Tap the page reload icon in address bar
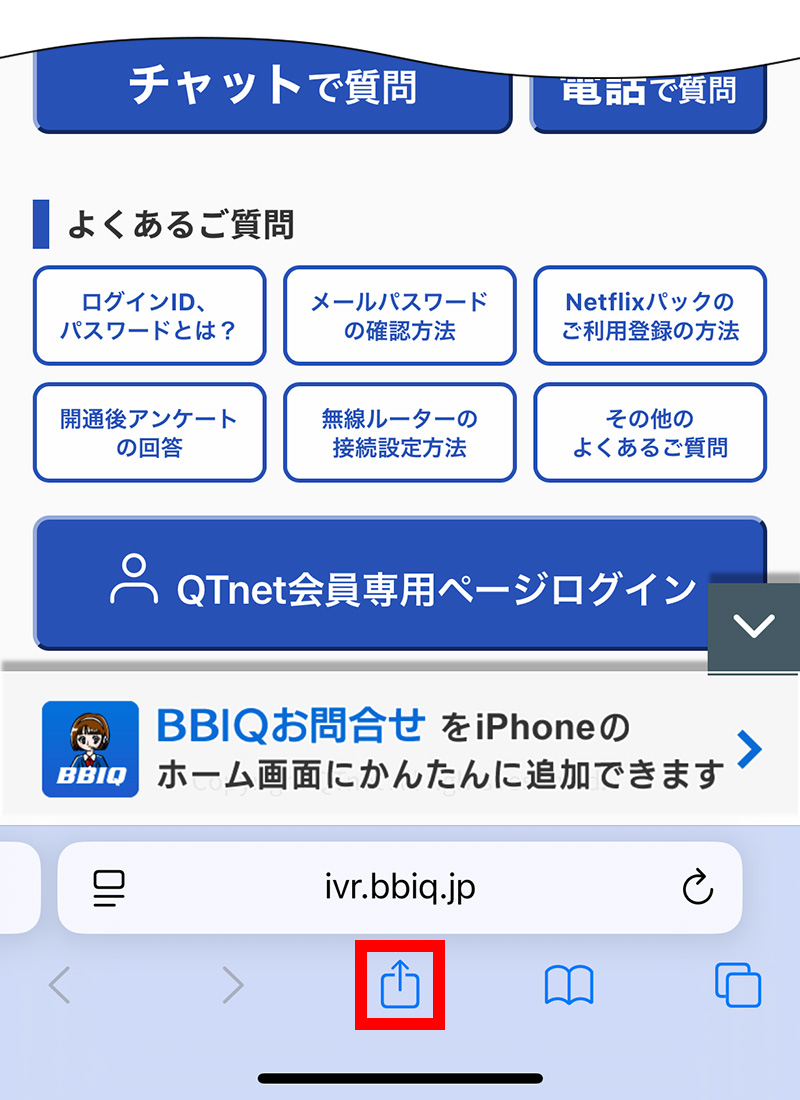This screenshot has width=800, height=1100. [x=699, y=887]
